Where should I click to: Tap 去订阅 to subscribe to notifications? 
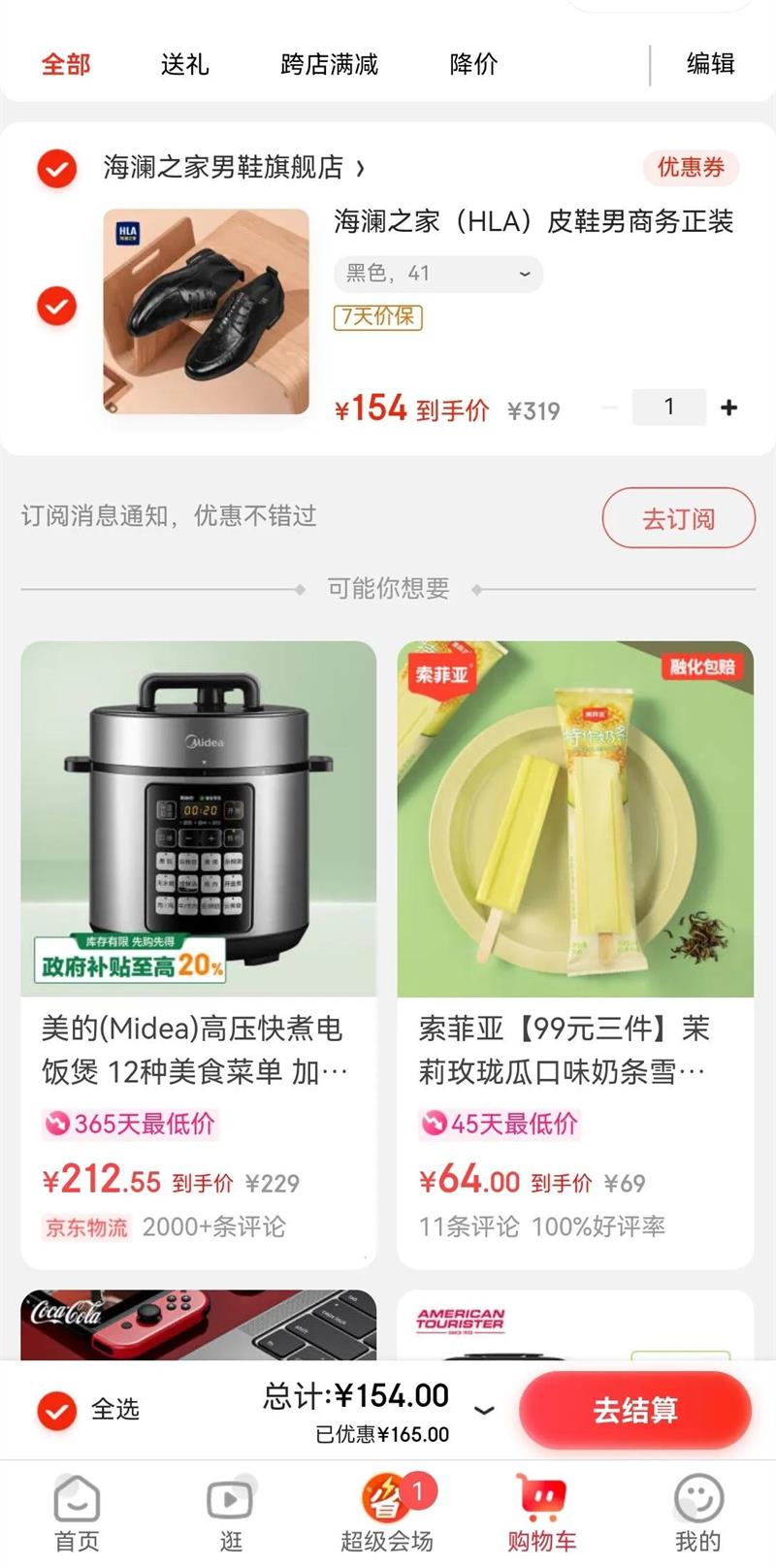(x=678, y=518)
